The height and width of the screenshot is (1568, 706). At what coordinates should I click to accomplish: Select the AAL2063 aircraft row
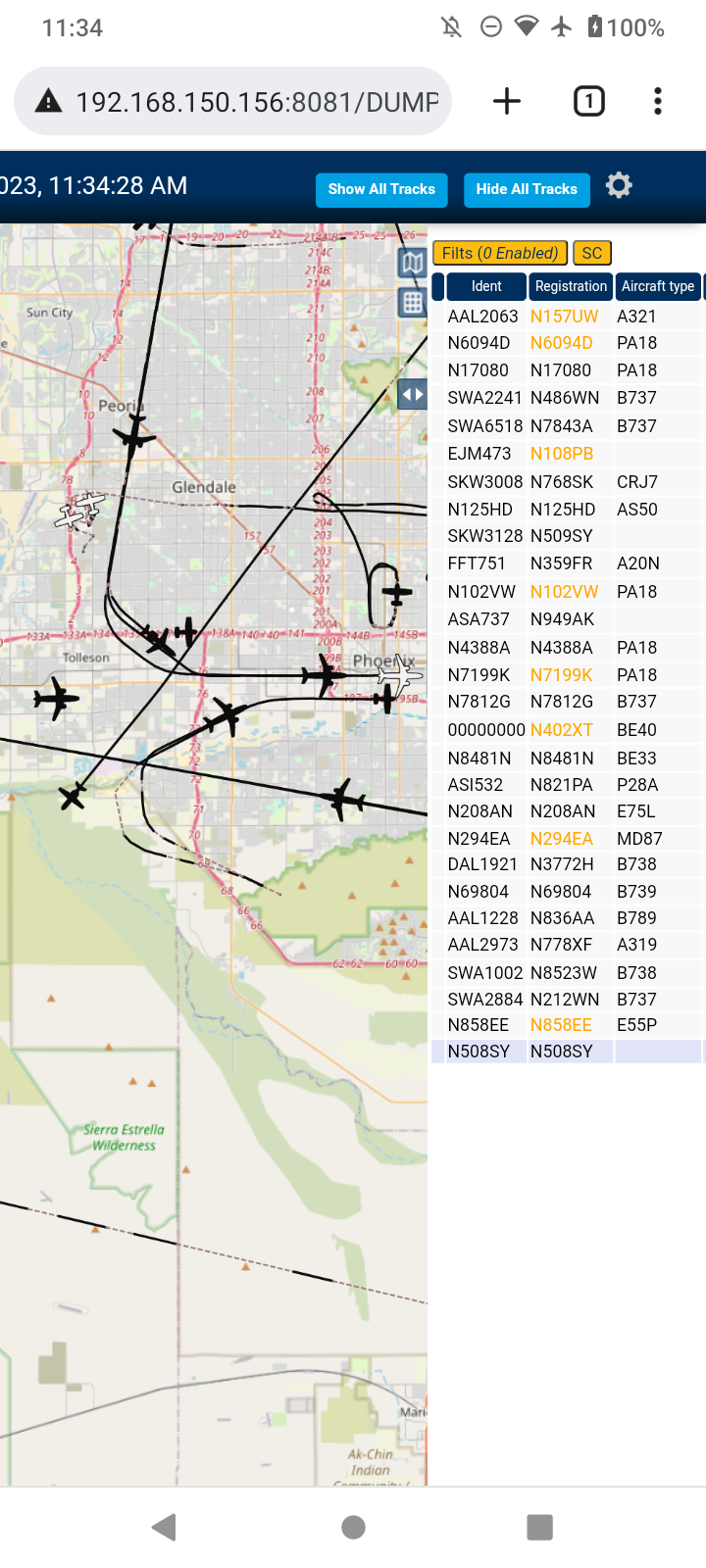point(567,316)
